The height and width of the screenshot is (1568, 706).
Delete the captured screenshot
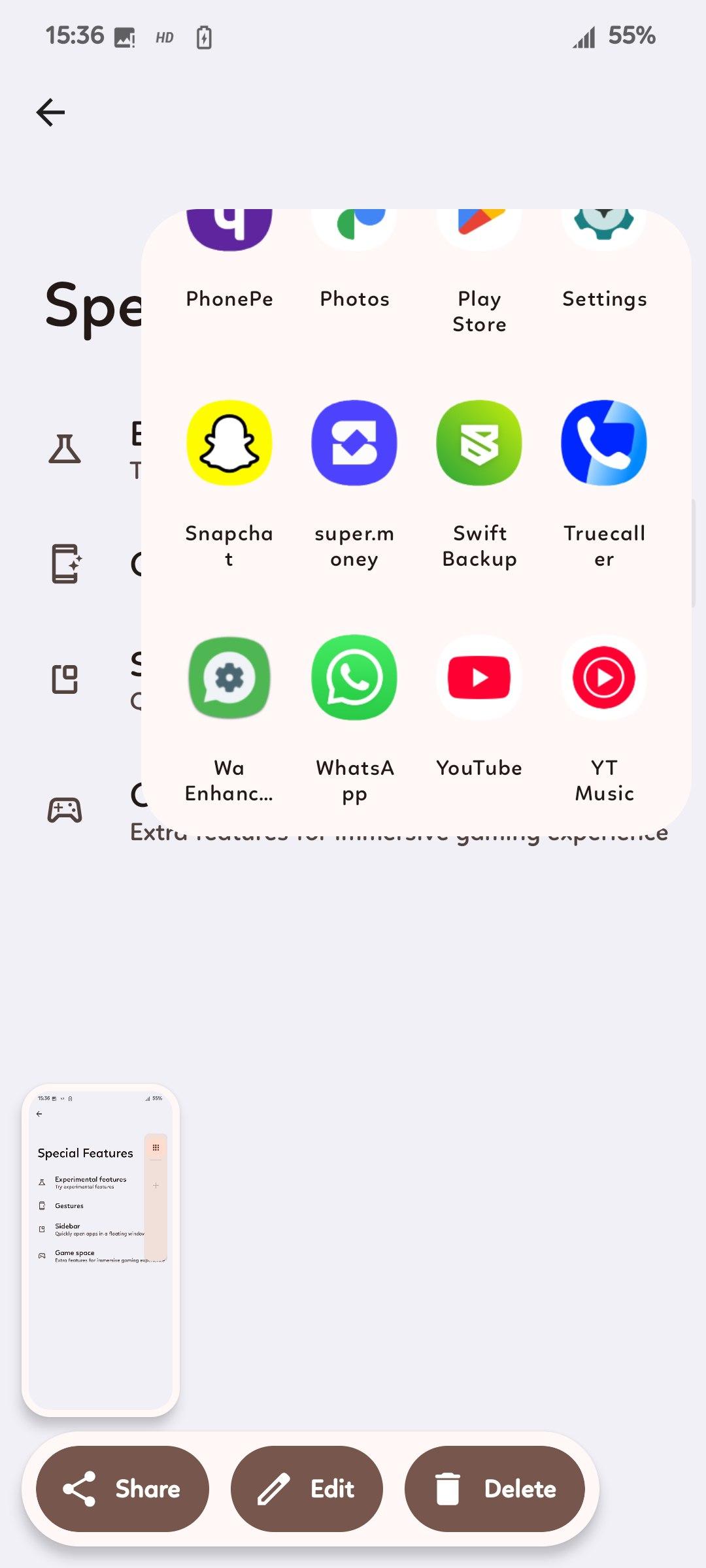point(494,1489)
